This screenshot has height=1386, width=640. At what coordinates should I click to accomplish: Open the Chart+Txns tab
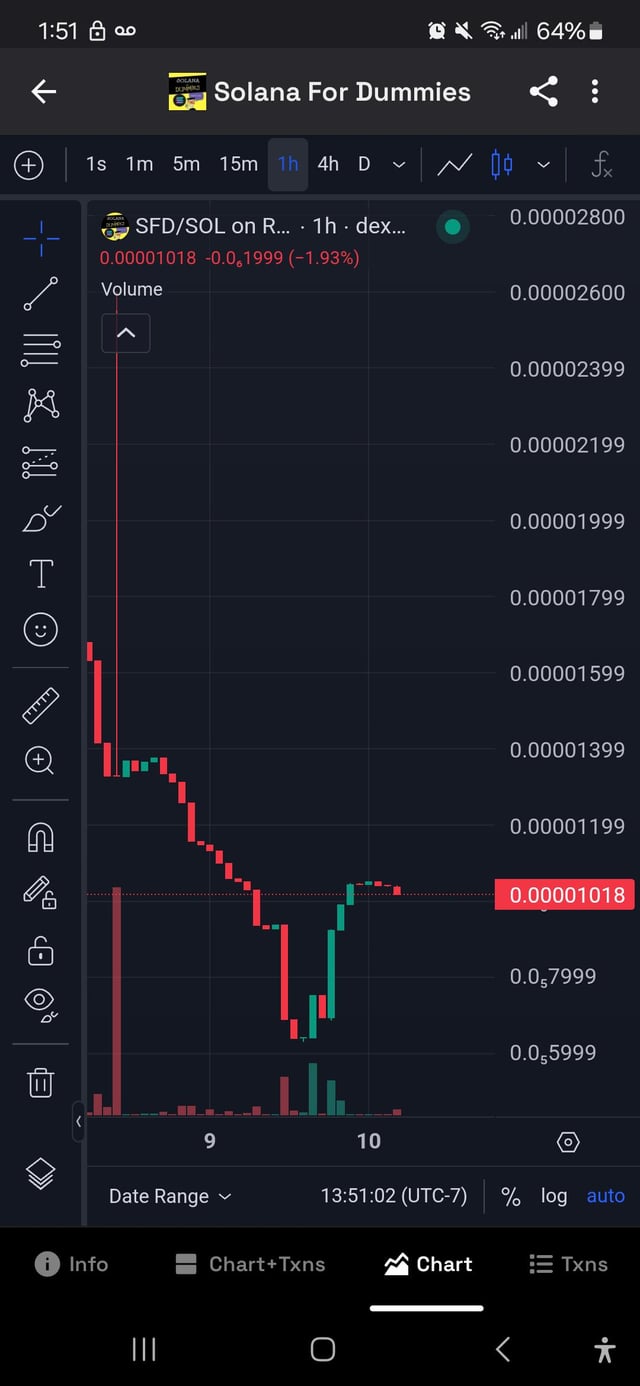250,1264
